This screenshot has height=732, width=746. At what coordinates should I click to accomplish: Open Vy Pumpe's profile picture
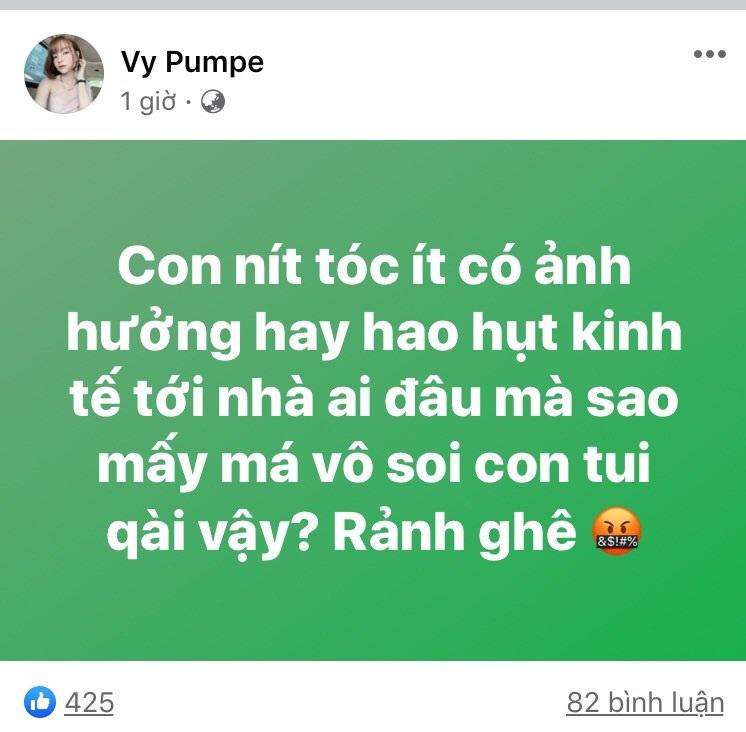coord(64,75)
